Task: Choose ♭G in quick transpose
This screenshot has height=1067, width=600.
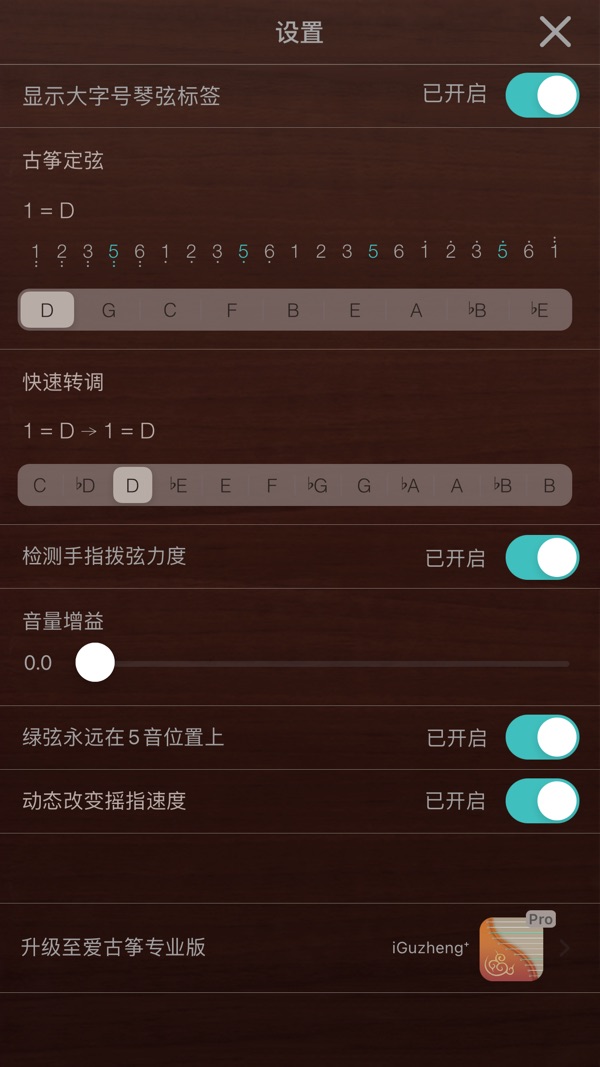Action: (x=318, y=485)
